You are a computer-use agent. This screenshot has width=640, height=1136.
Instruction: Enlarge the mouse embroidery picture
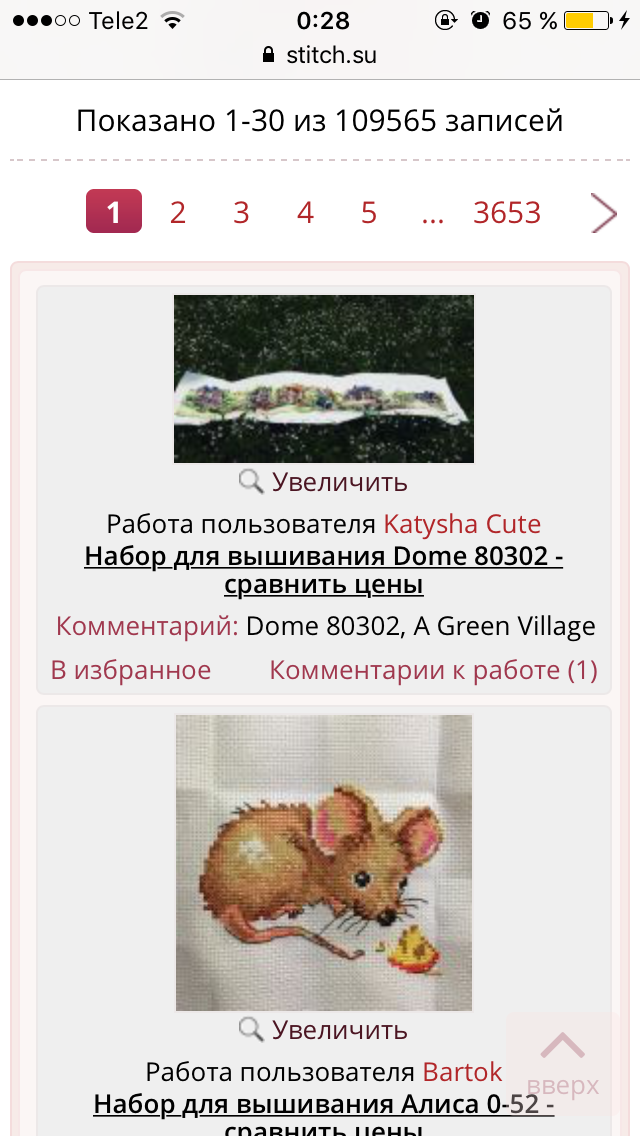coord(323,1030)
